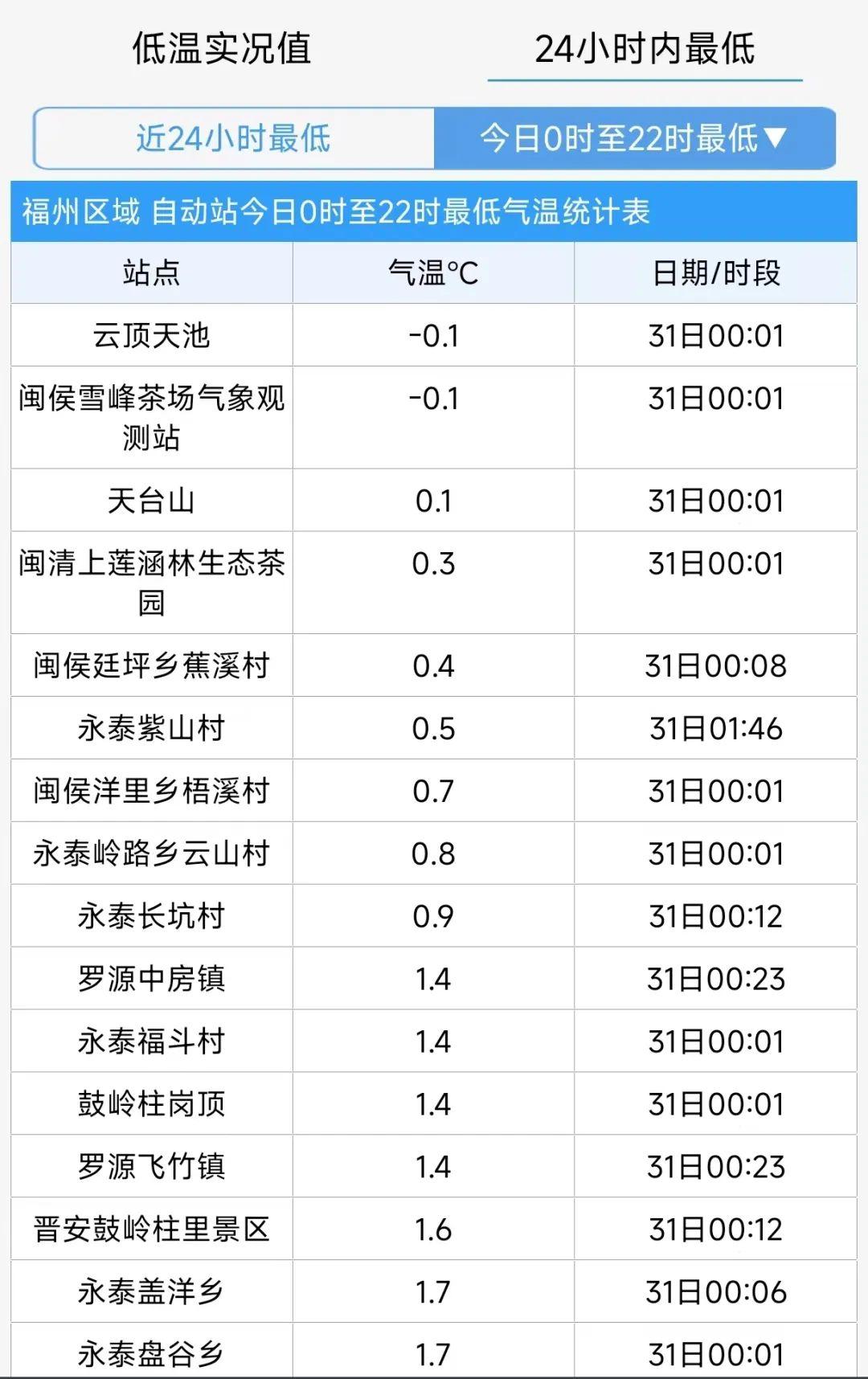Show 近24小时最低 data
This screenshot has height=1379, width=868.
coord(233,138)
